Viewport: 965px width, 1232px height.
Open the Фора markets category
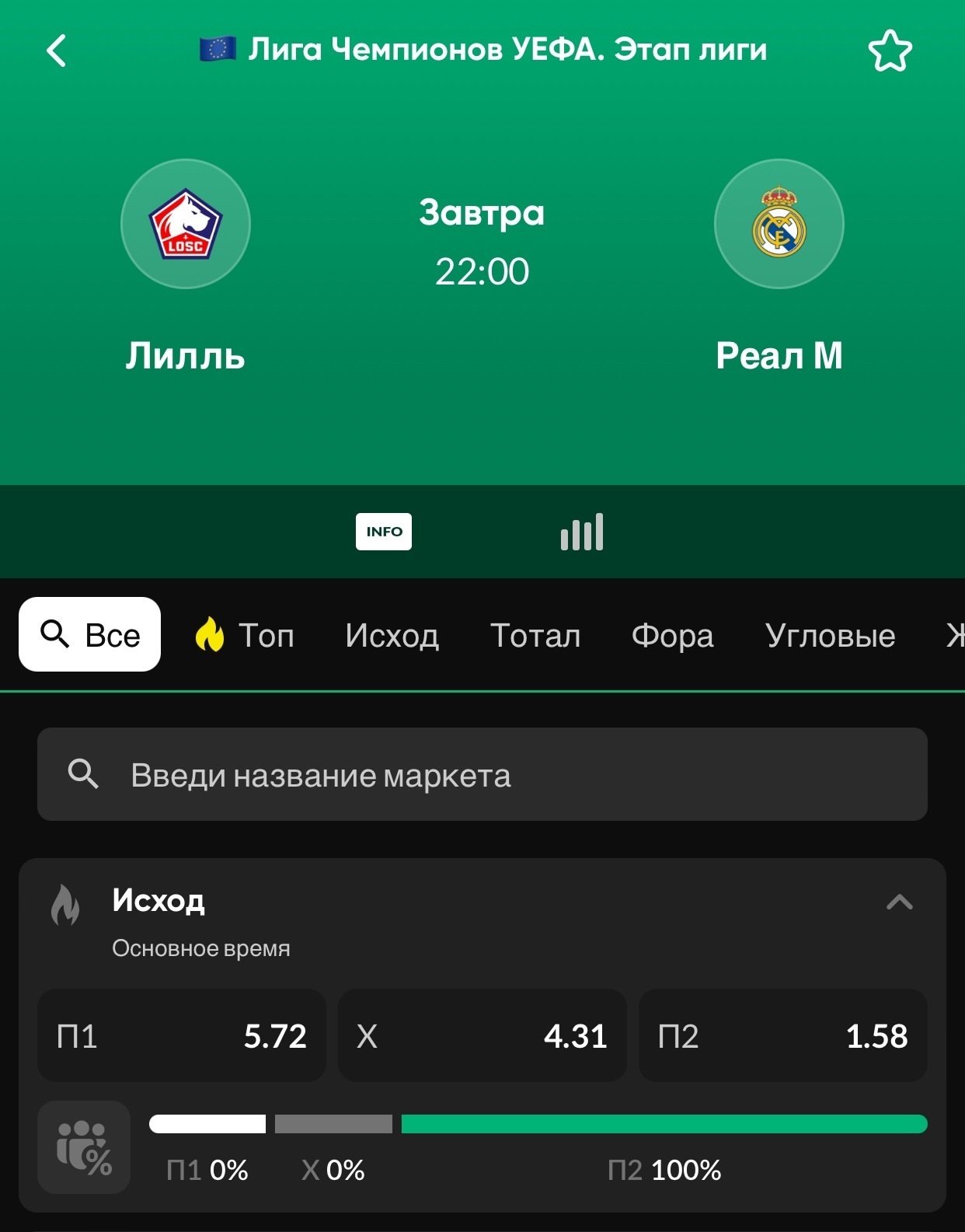pyautogui.click(x=674, y=635)
